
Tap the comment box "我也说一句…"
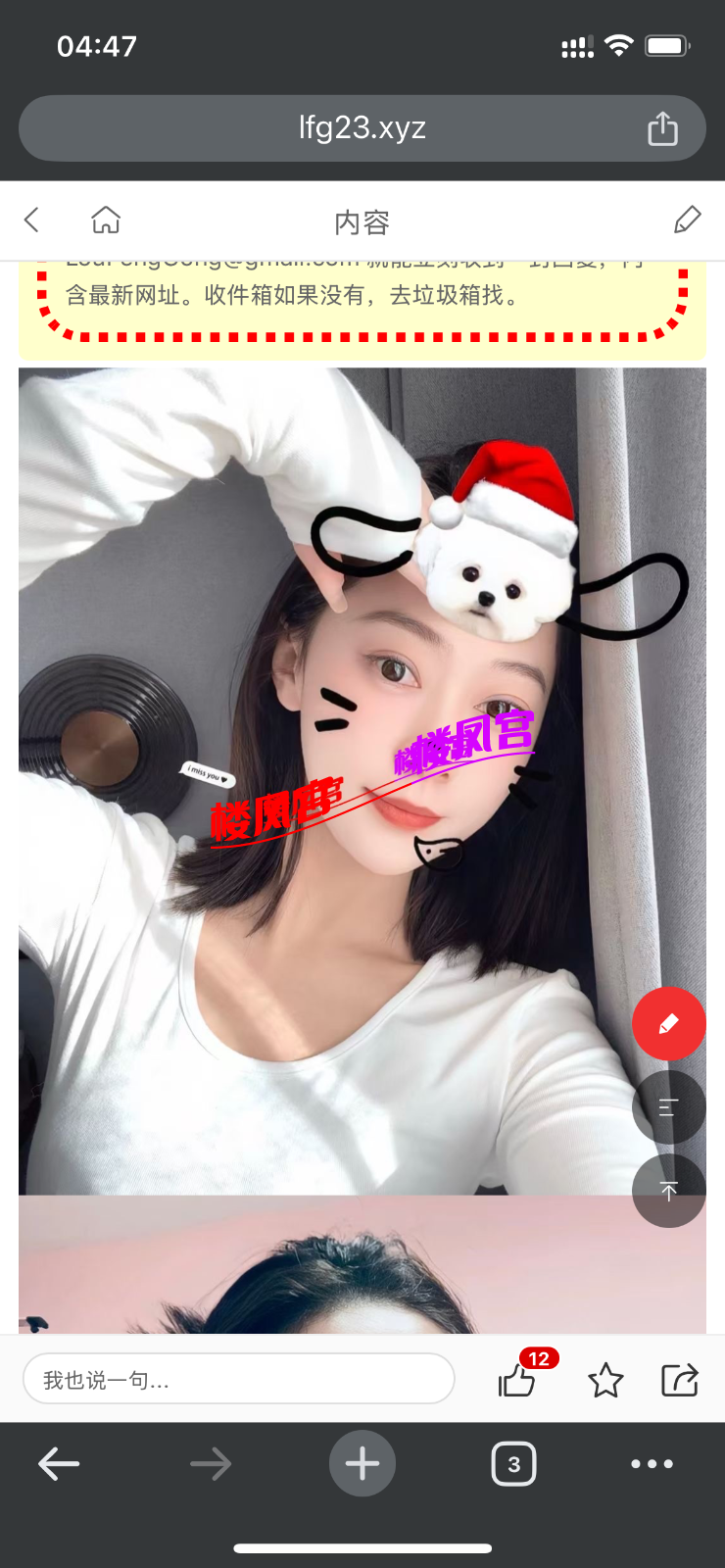[x=238, y=1380]
